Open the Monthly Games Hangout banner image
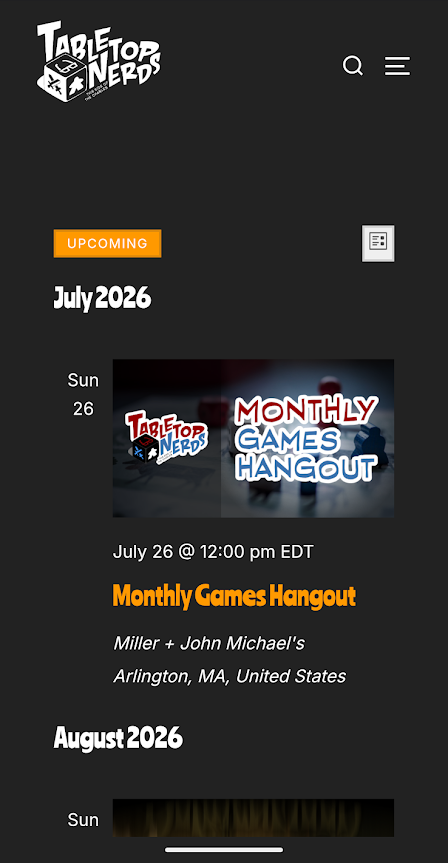The height and width of the screenshot is (863, 448). point(253,438)
